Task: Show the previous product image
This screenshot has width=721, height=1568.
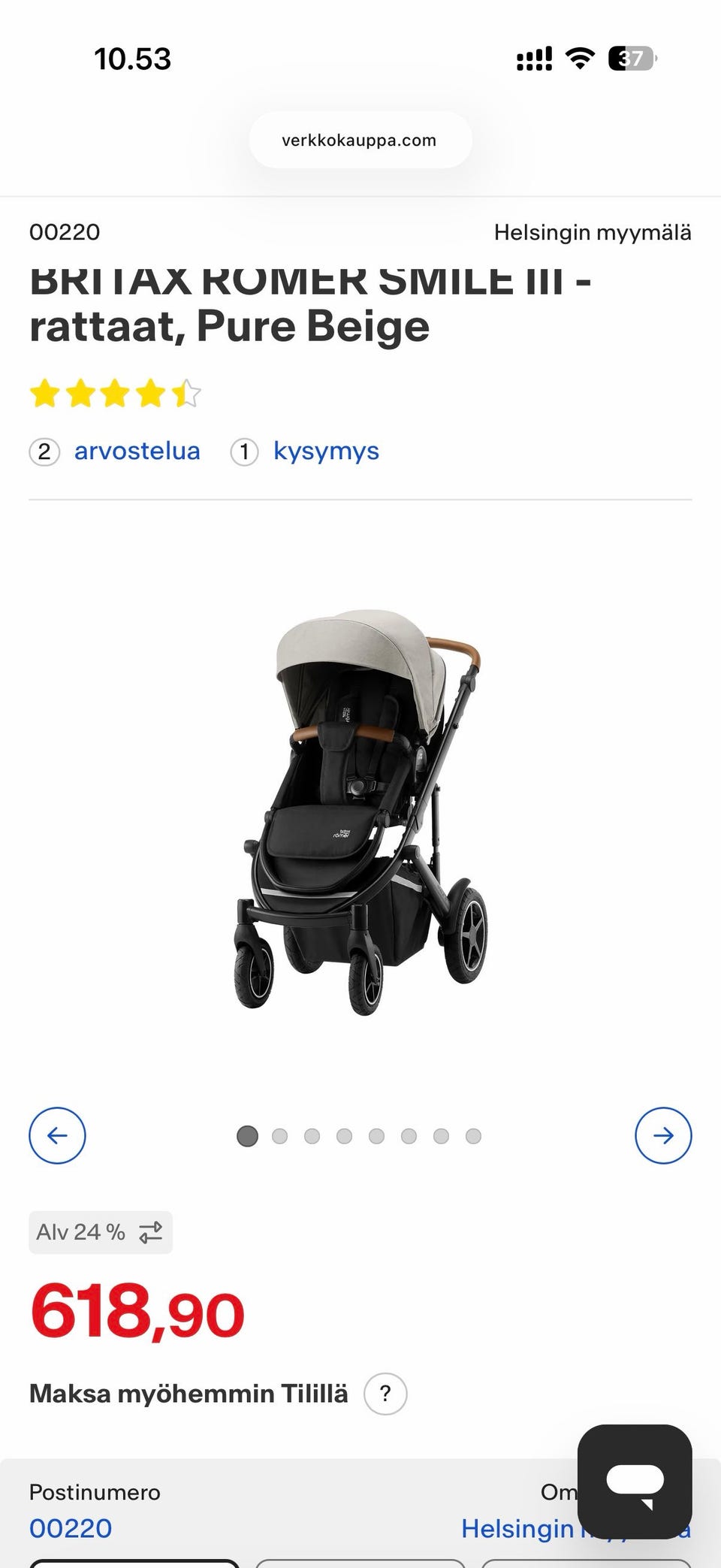Action: point(57,1135)
